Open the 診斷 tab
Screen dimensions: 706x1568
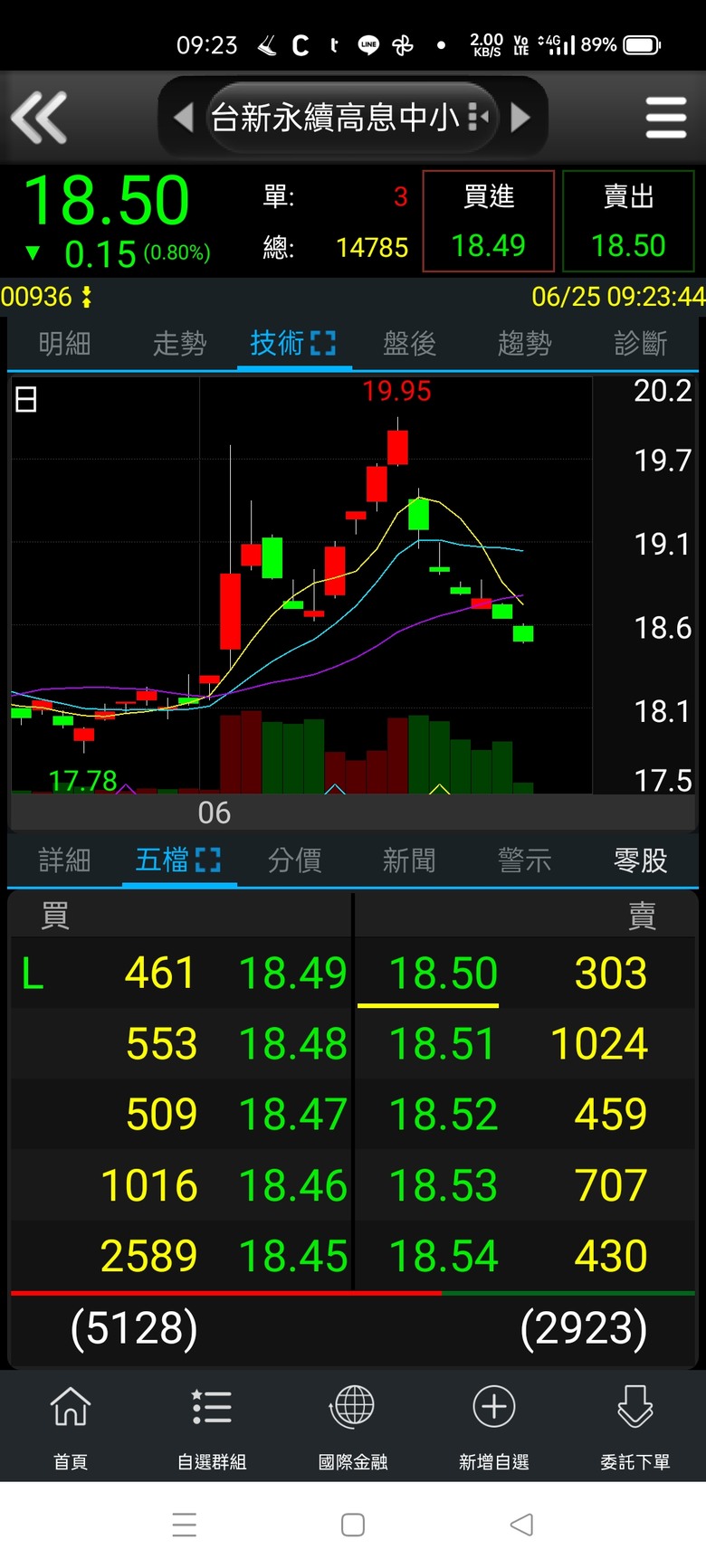[x=640, y=344]
